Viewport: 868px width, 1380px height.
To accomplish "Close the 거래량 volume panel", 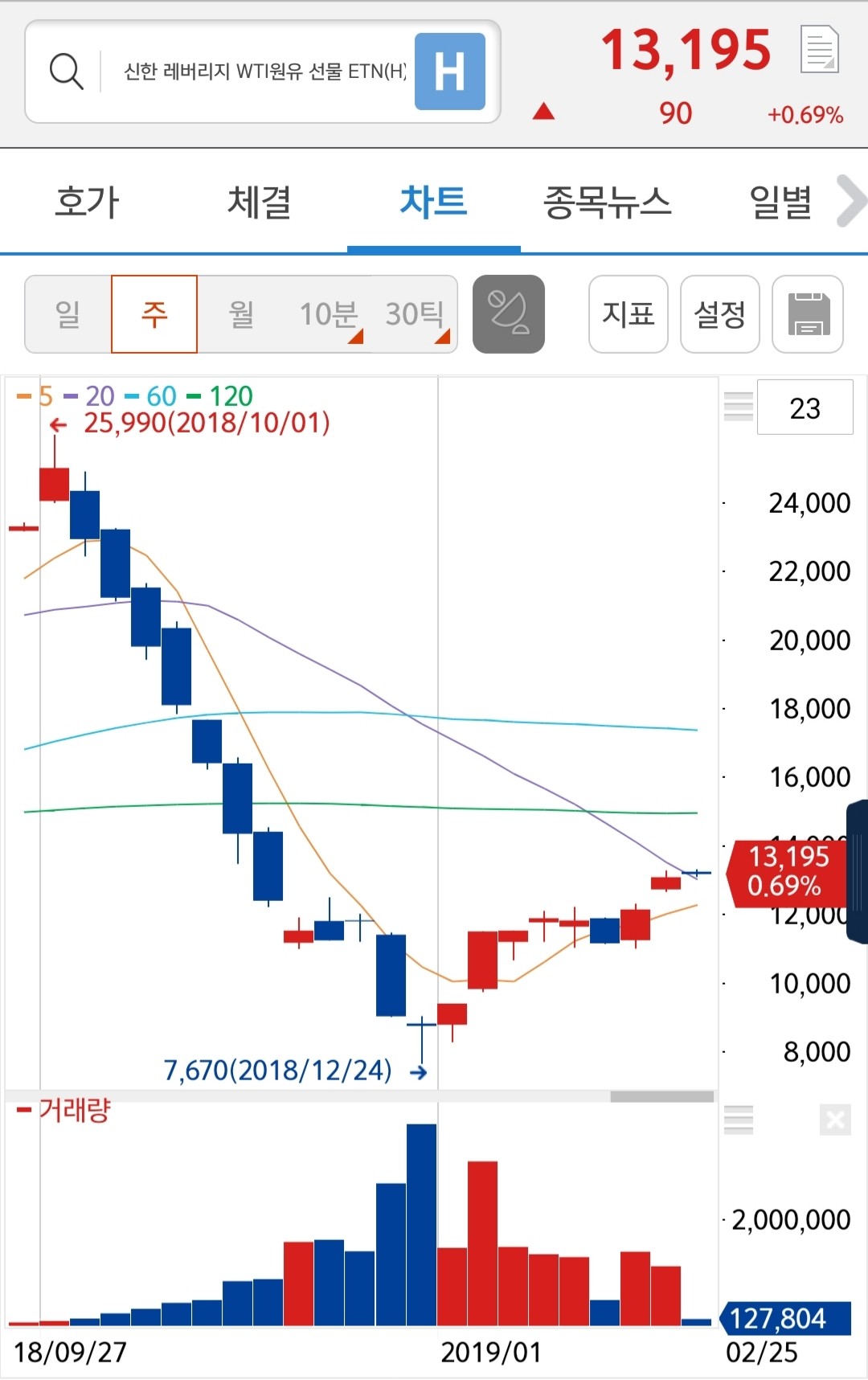I will 835,1120.
